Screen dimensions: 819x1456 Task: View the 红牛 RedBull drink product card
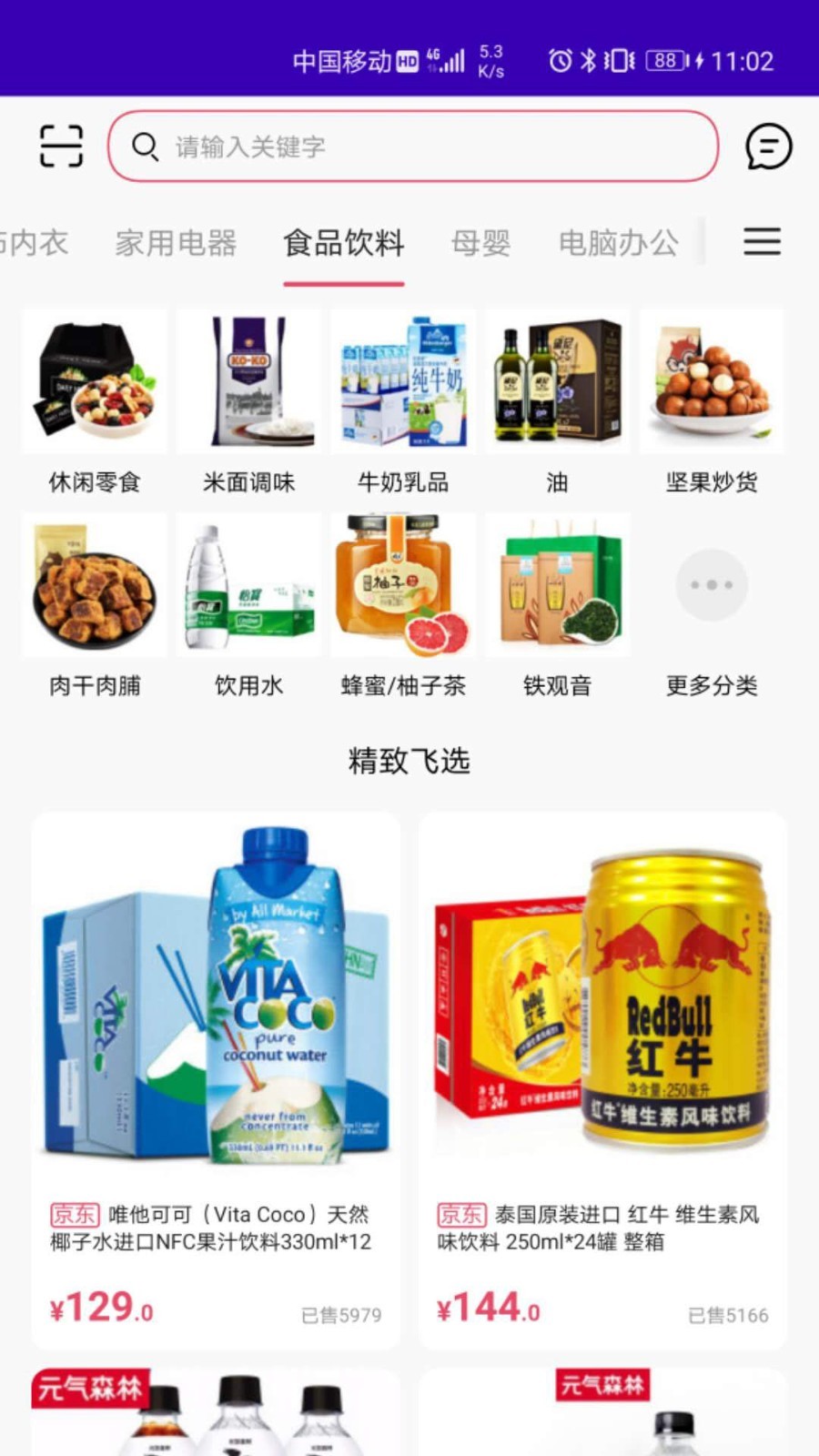tap(602, 1078)
